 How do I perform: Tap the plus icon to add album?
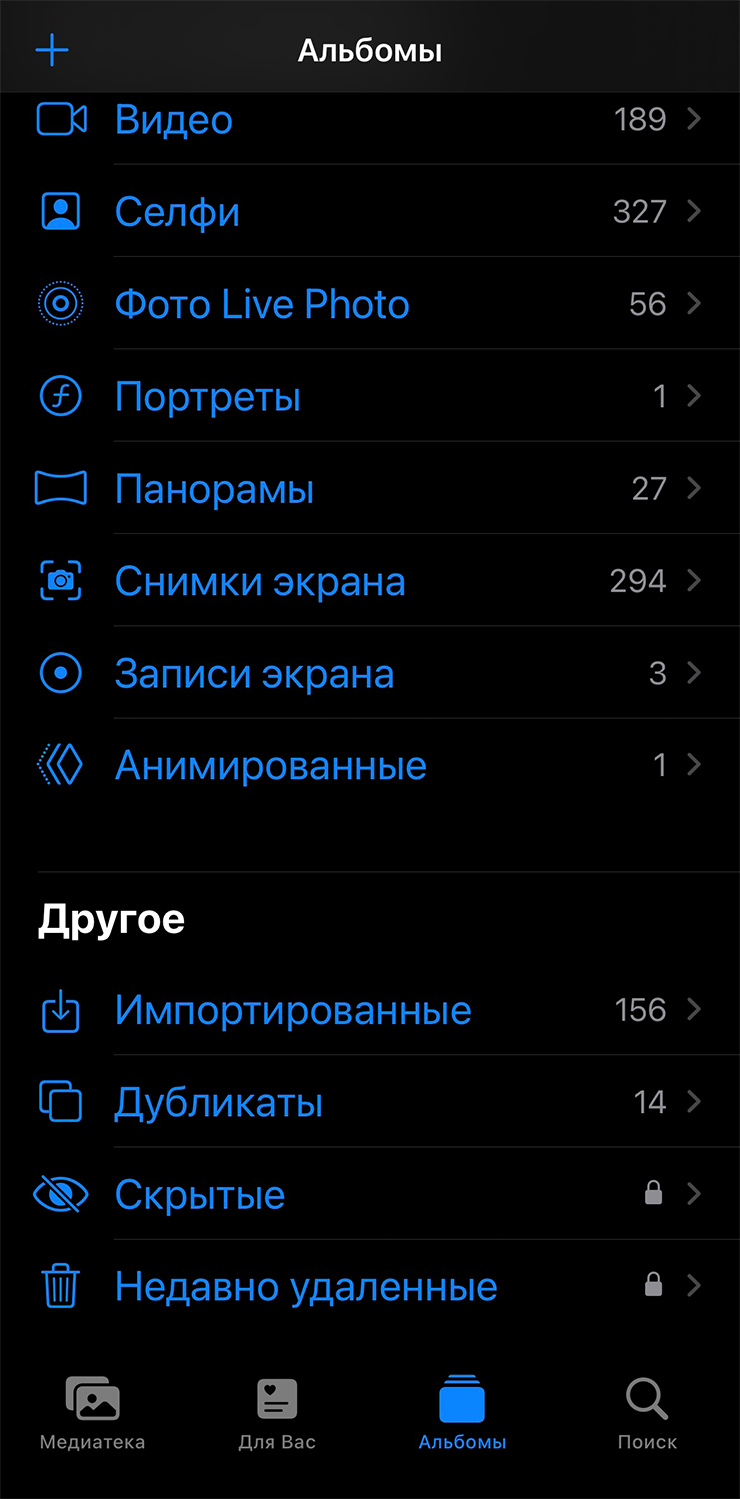(52, 50)
